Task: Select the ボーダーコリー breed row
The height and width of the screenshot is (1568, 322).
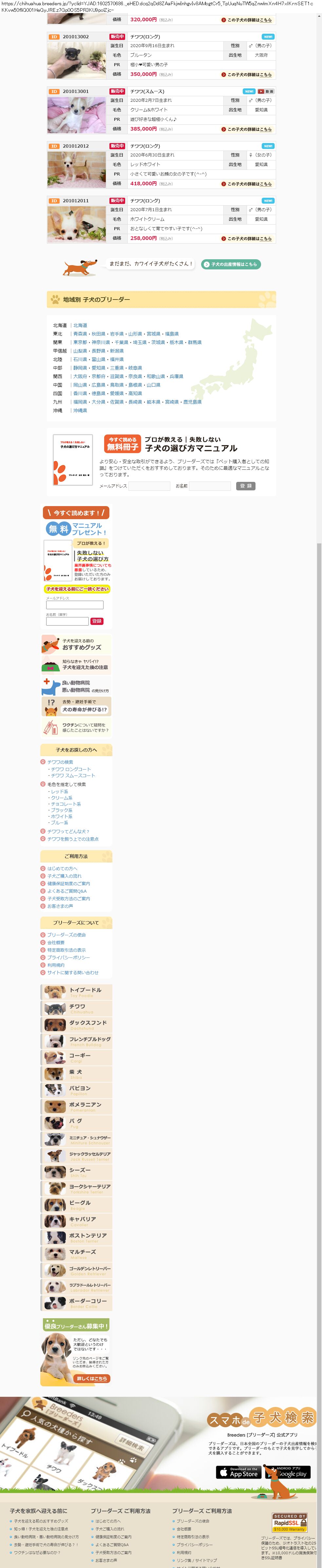Action: pyautogui.click(x=76, y=1303)
